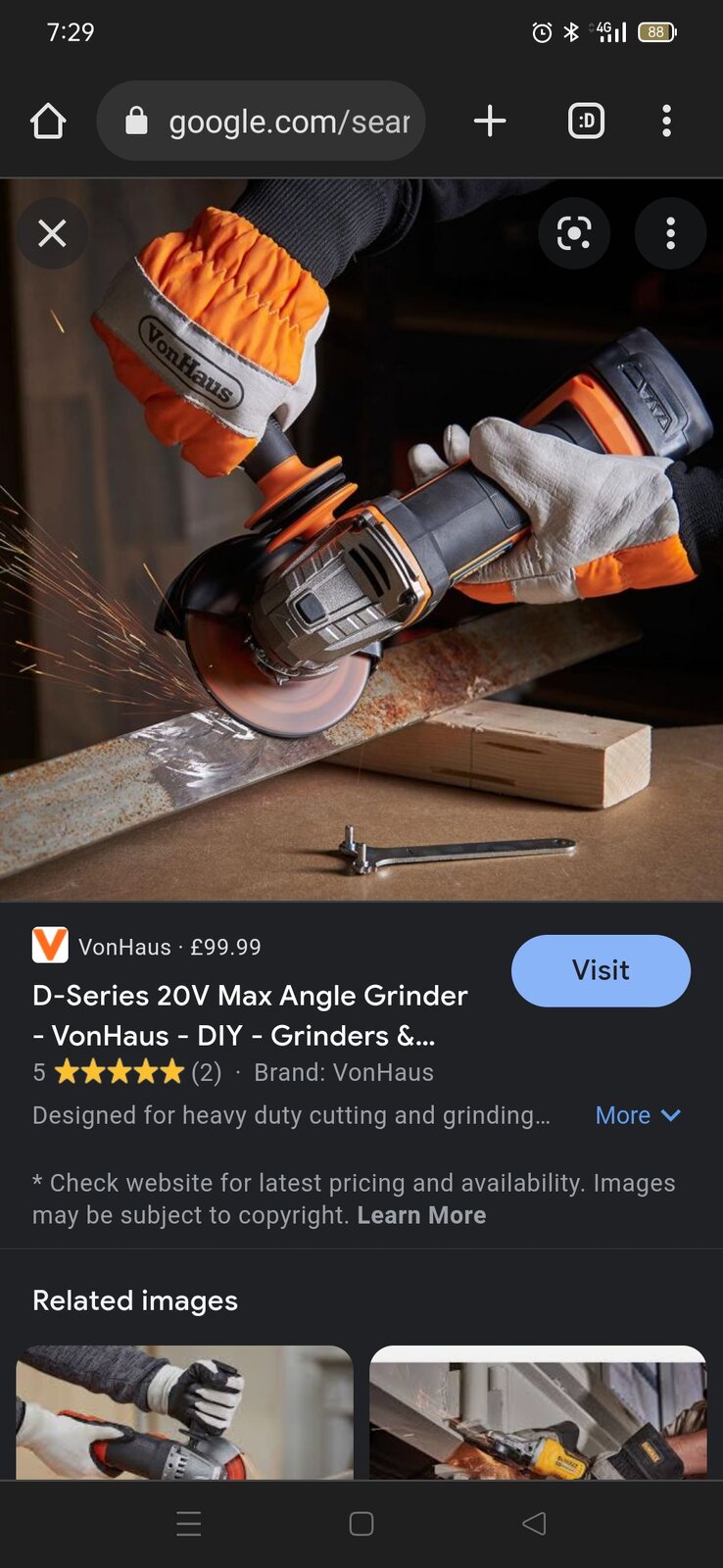Open the related image with the yellow grinder

(538, 1412)
